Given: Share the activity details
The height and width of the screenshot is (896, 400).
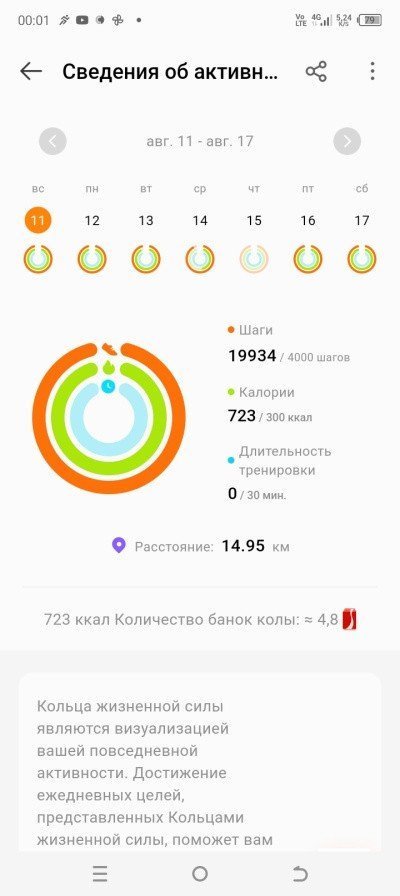Looking at the screenshot, I should tap(316, 71).
